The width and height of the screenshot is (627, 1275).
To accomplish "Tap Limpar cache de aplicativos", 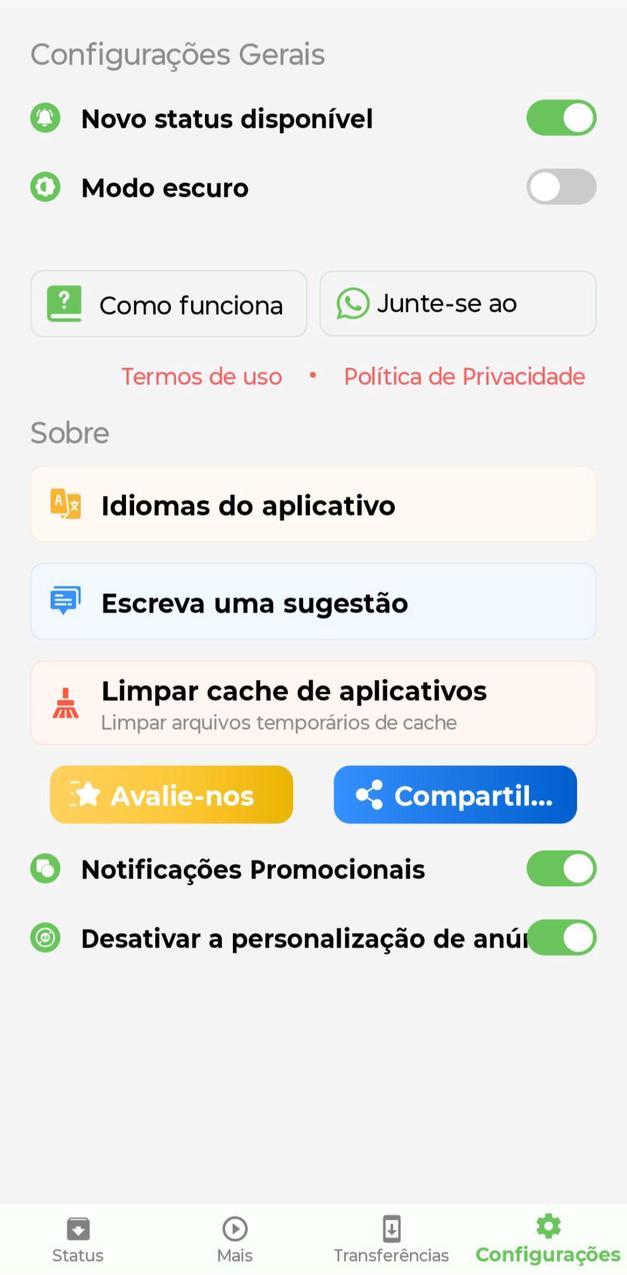I will [x=313, y=703].
